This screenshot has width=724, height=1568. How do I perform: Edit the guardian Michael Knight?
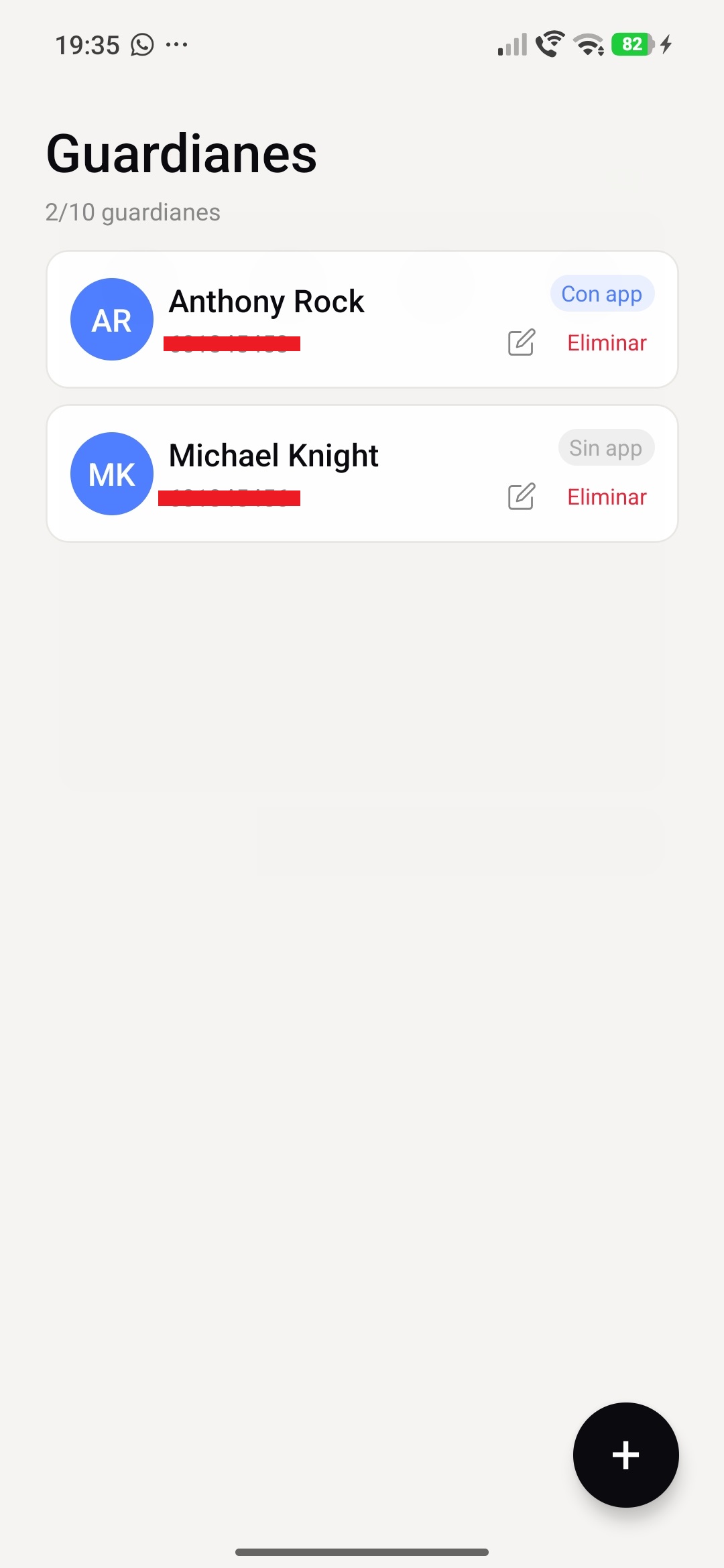[521, 497]
